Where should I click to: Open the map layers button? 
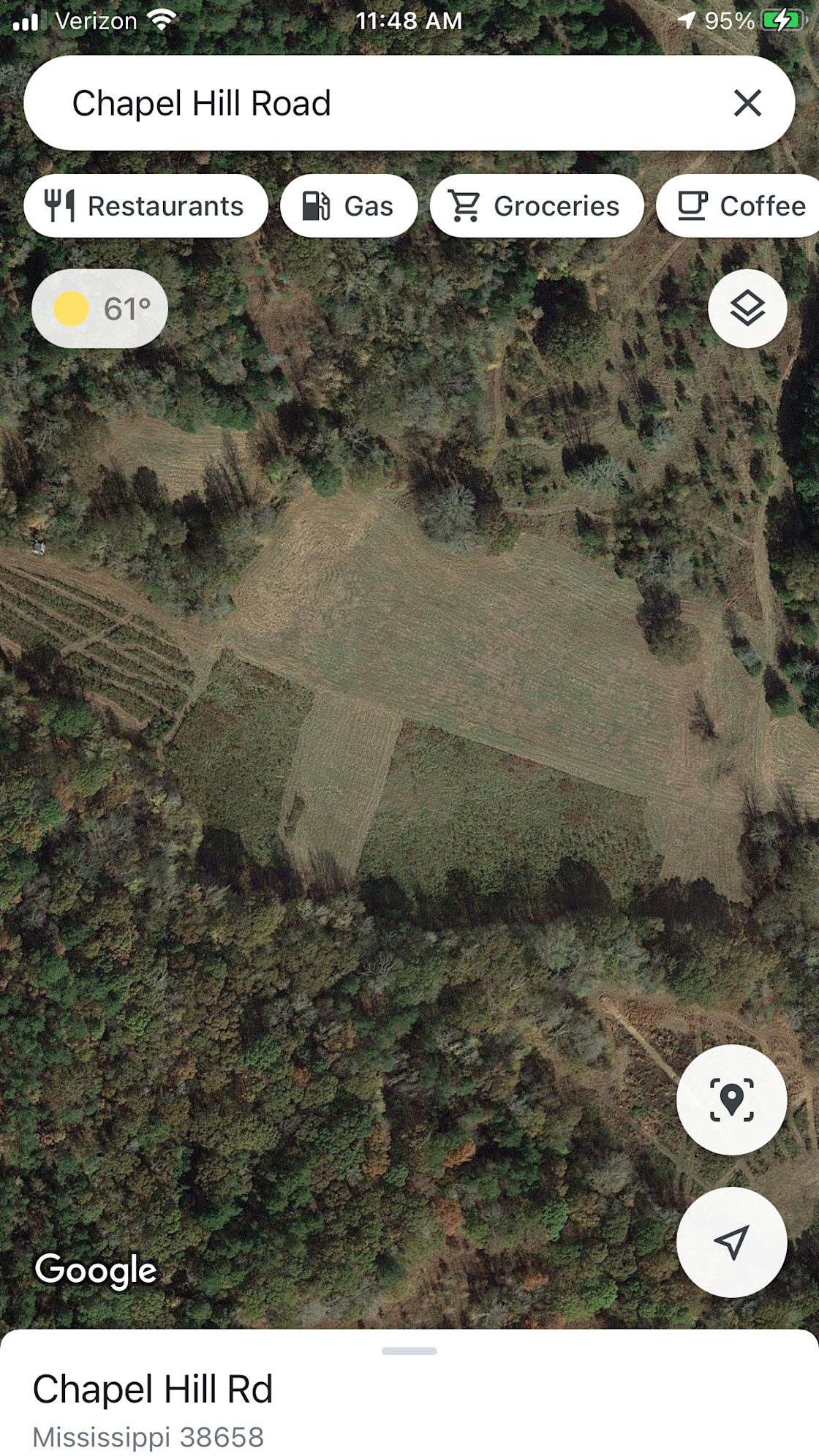click(x=747, y=309)
